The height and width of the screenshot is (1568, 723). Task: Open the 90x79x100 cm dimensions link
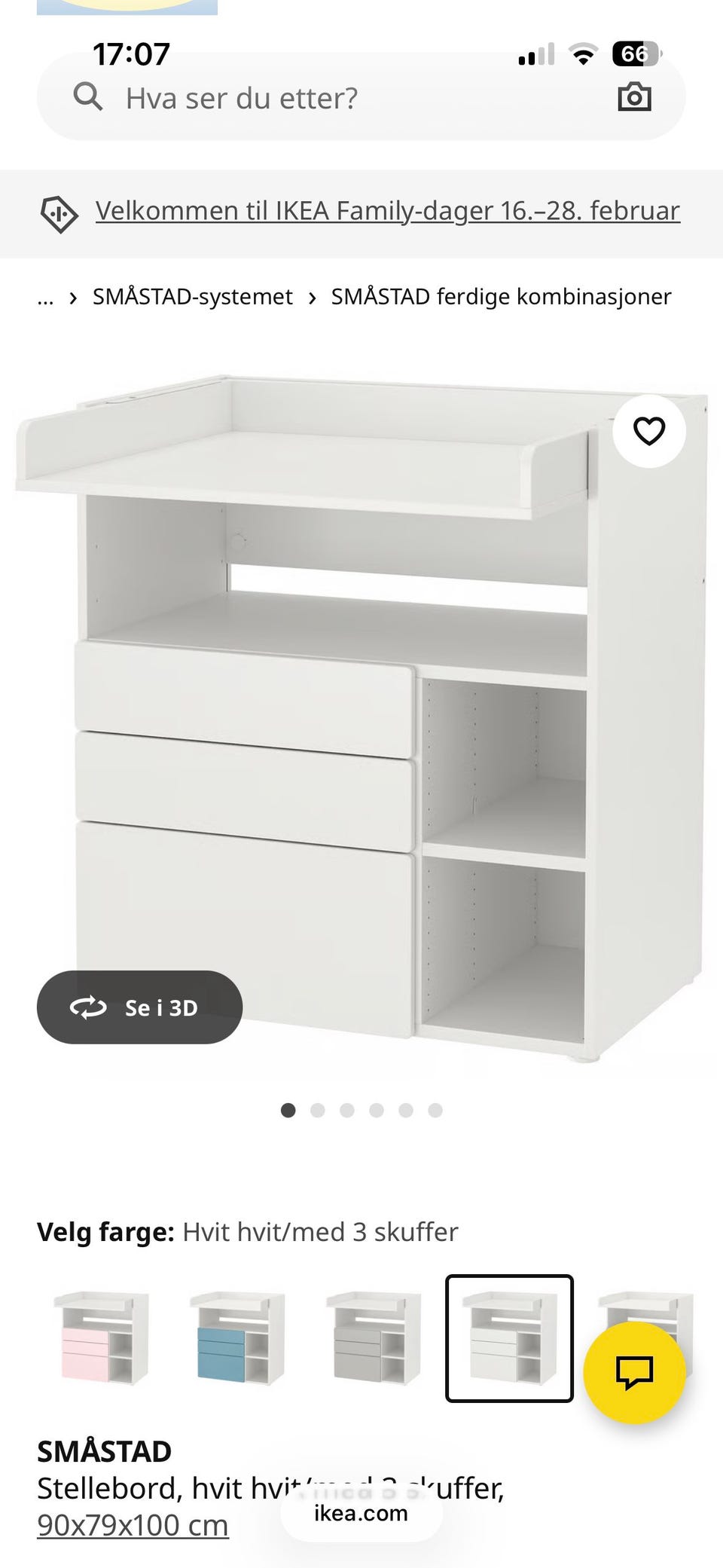(x=133, y=1525)
